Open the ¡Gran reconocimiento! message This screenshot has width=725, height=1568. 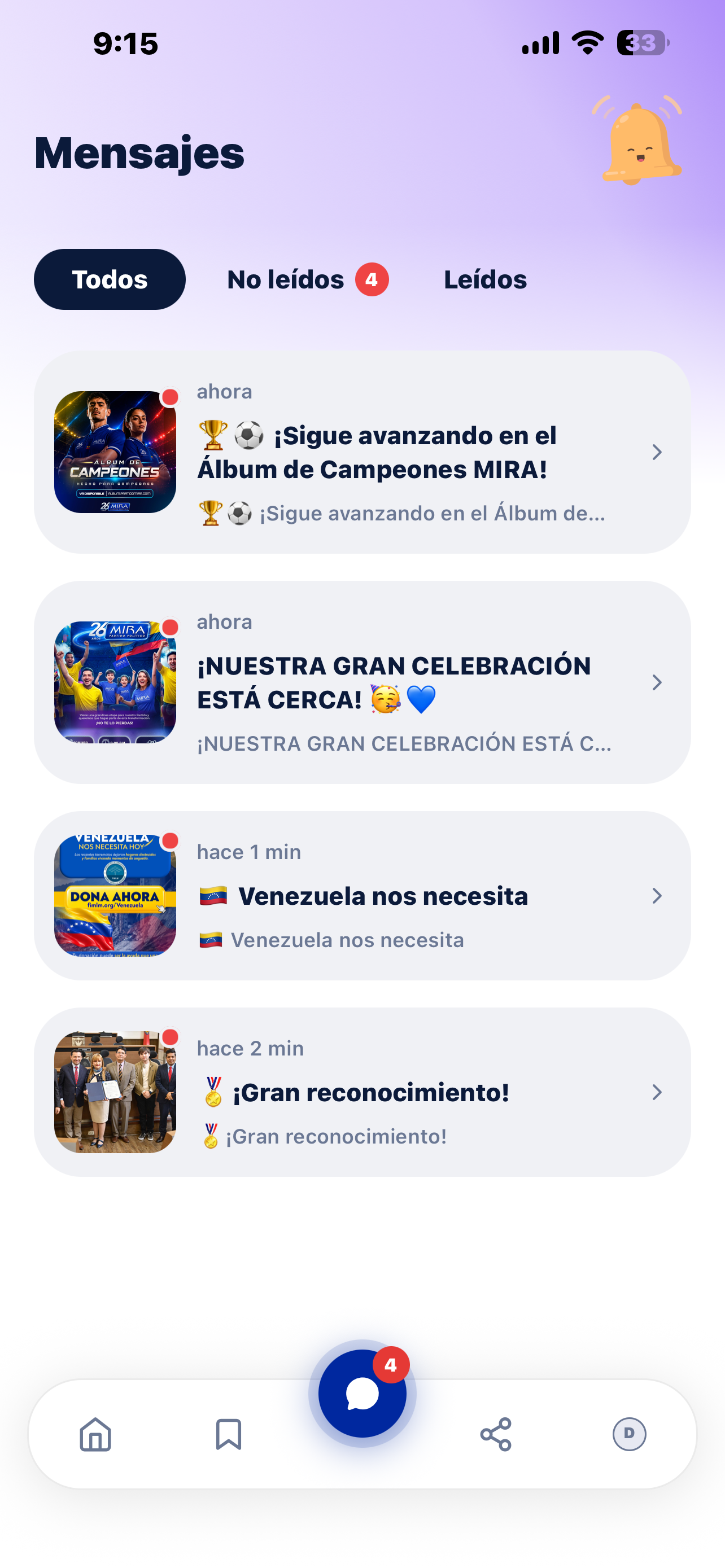coord(362,1092)
